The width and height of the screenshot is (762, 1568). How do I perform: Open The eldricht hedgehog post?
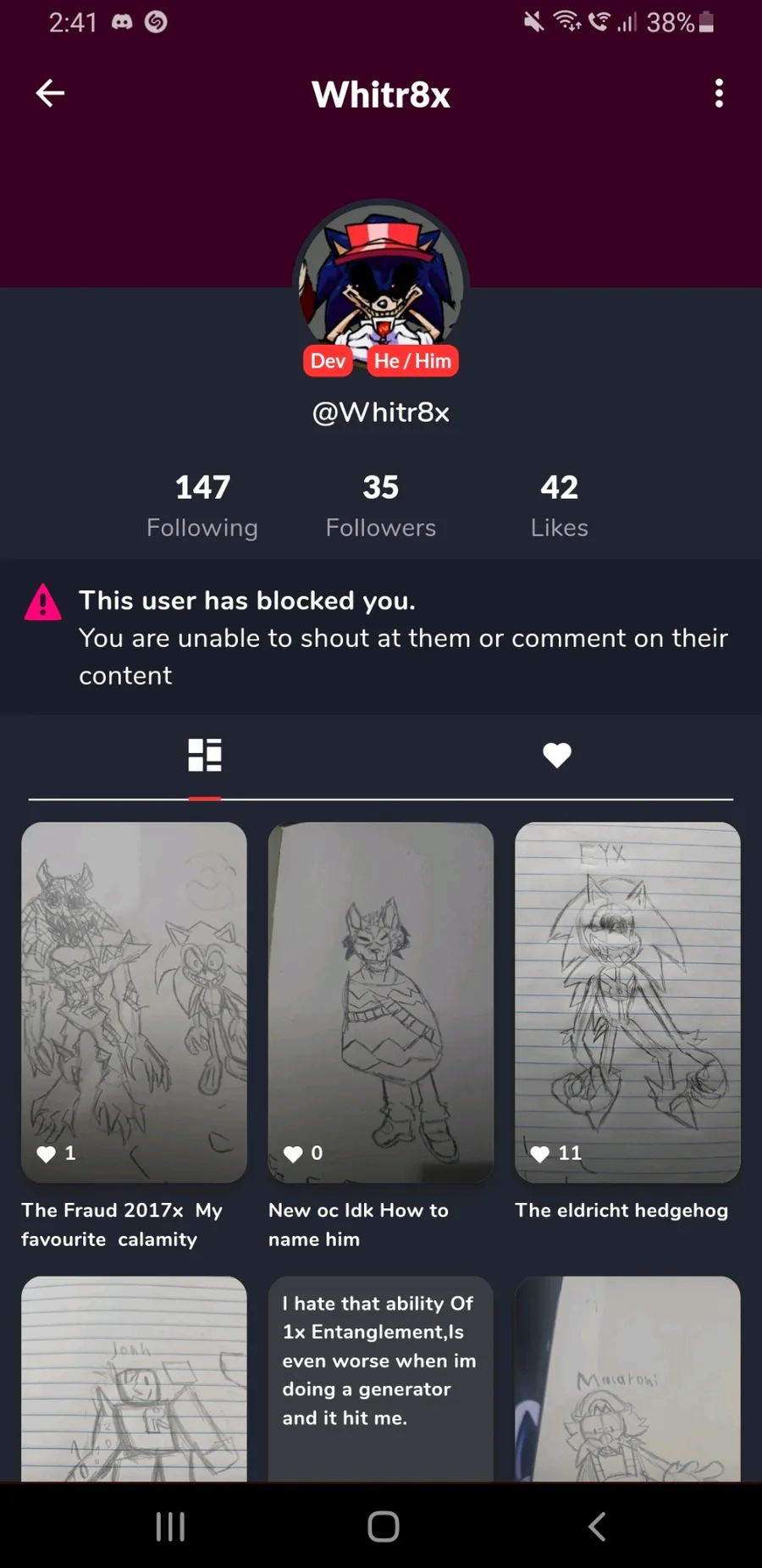click(627, 1002)
